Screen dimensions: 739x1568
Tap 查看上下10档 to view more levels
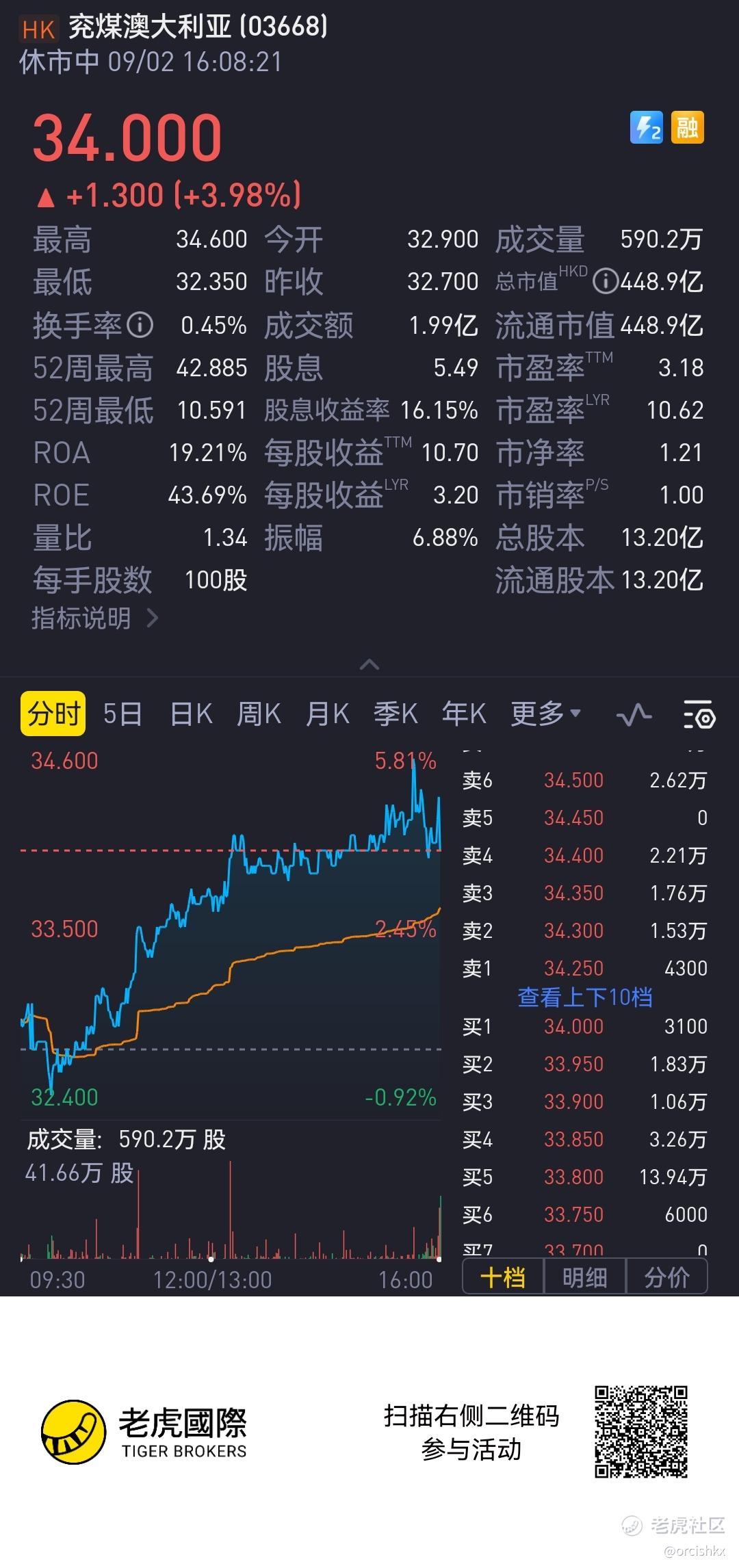(585, 997)
